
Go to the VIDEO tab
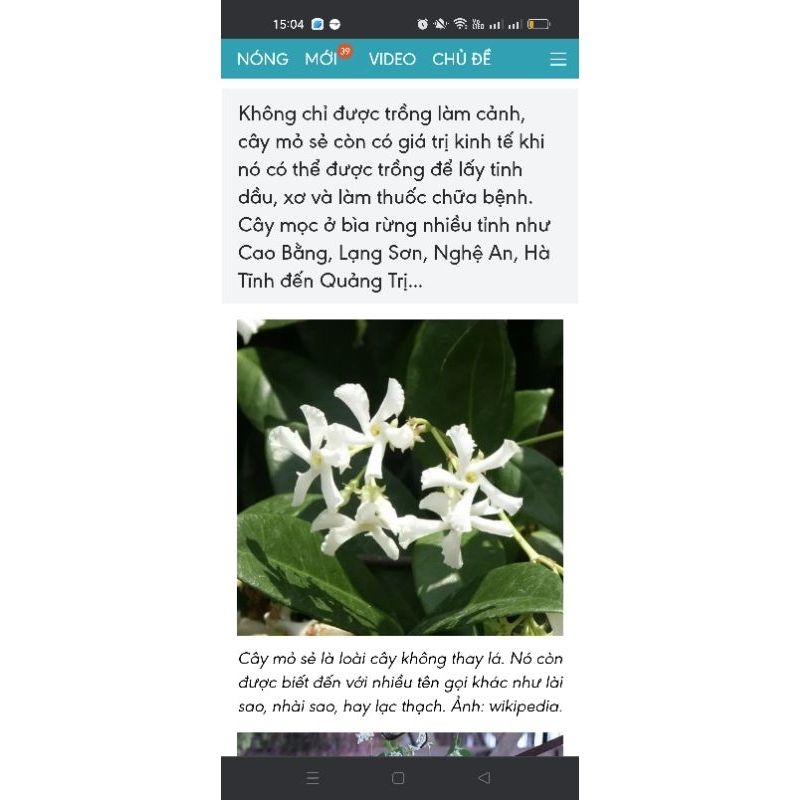(x=392, y=59)
